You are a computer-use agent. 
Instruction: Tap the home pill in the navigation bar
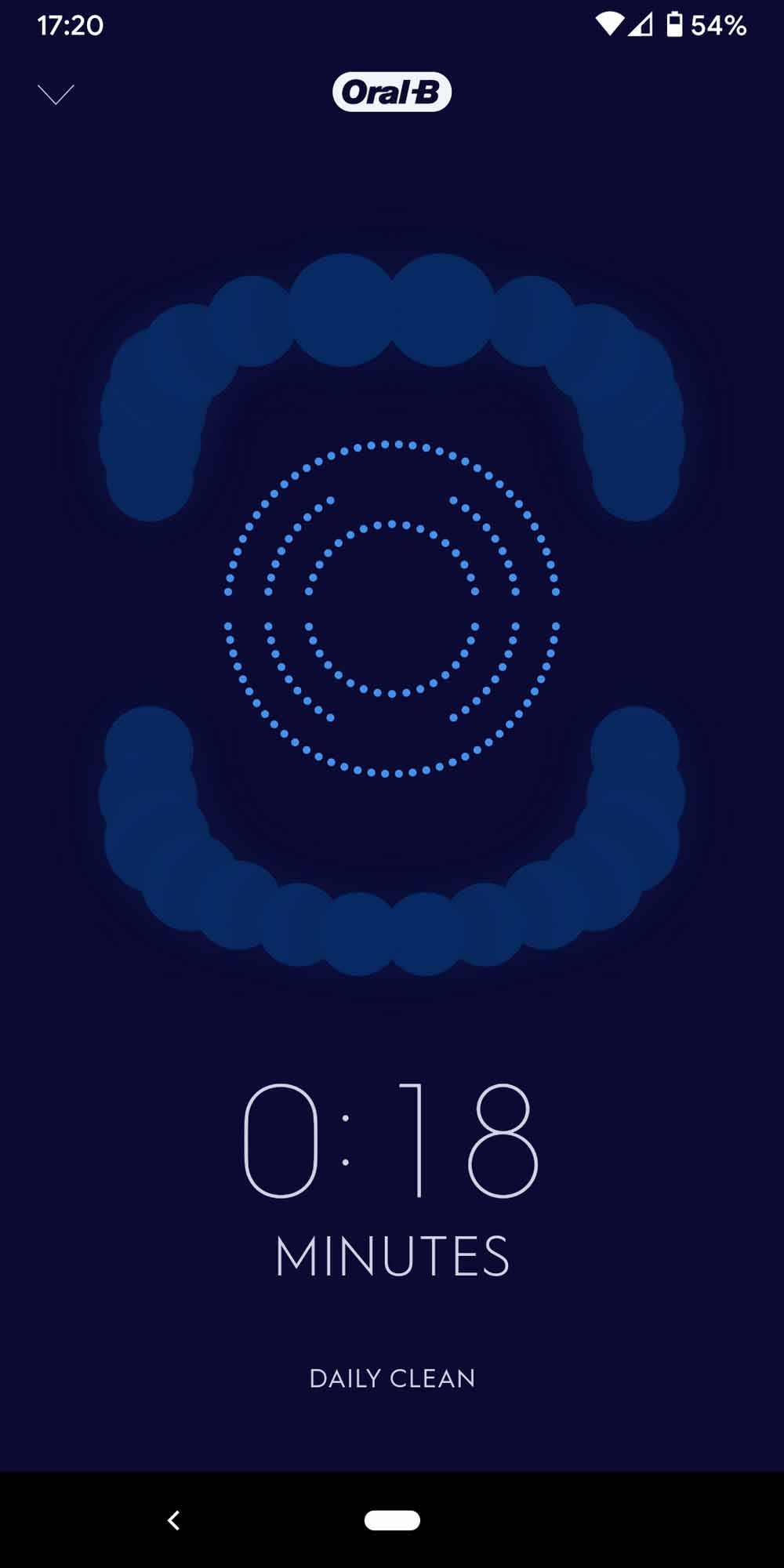point(392,1520)
